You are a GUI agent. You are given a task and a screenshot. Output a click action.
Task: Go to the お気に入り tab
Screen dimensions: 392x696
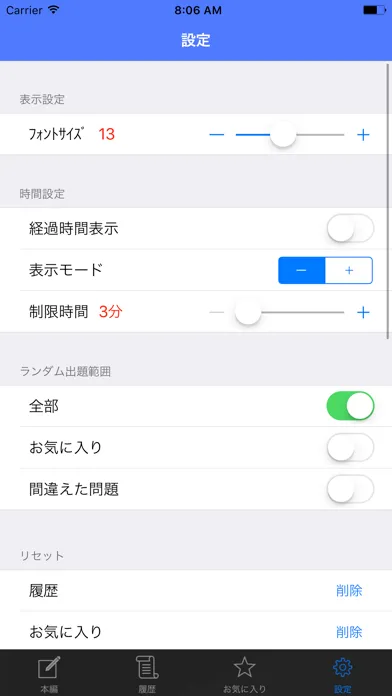pos(245,673)
